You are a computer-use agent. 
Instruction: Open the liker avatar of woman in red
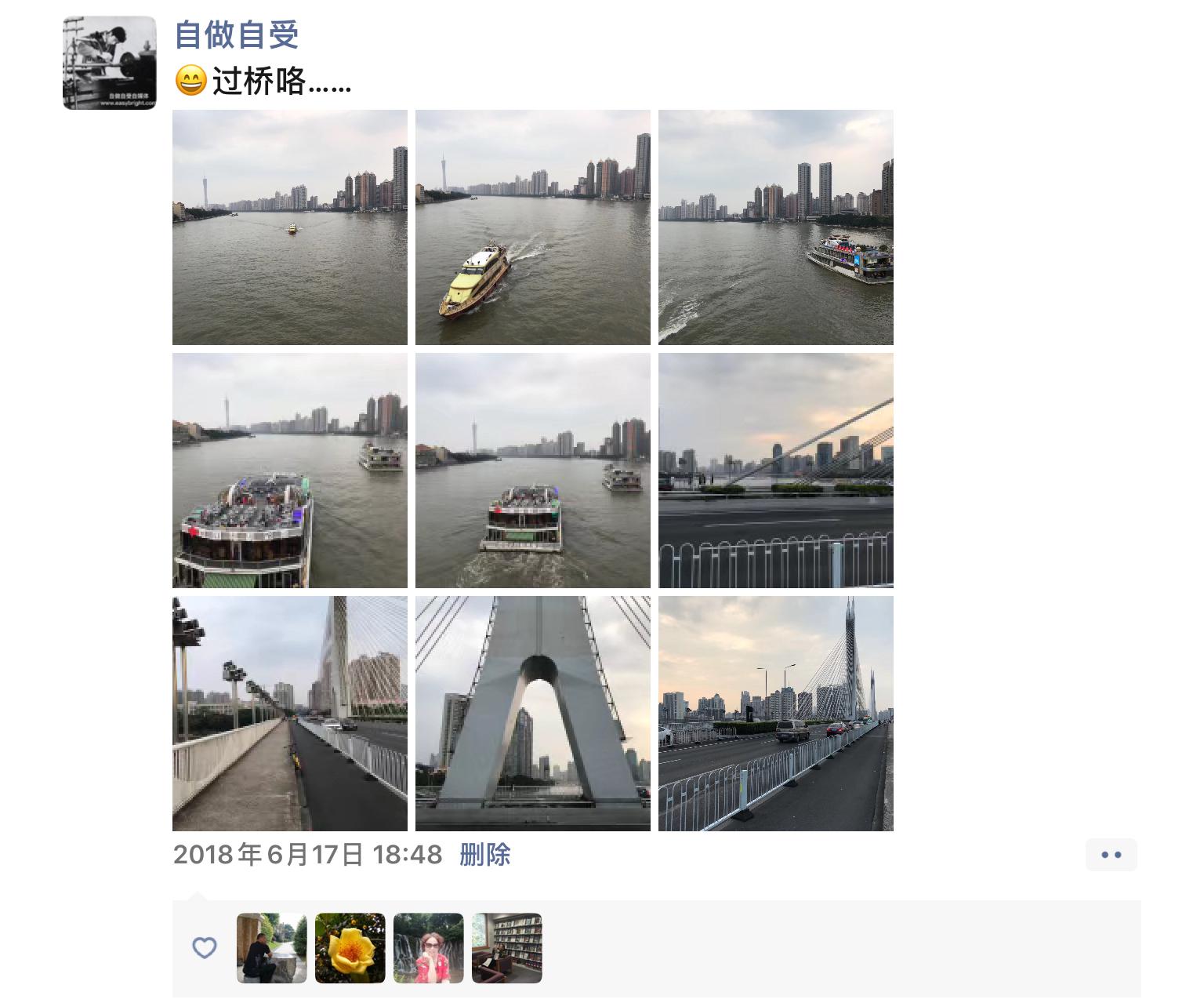(429, 948)
